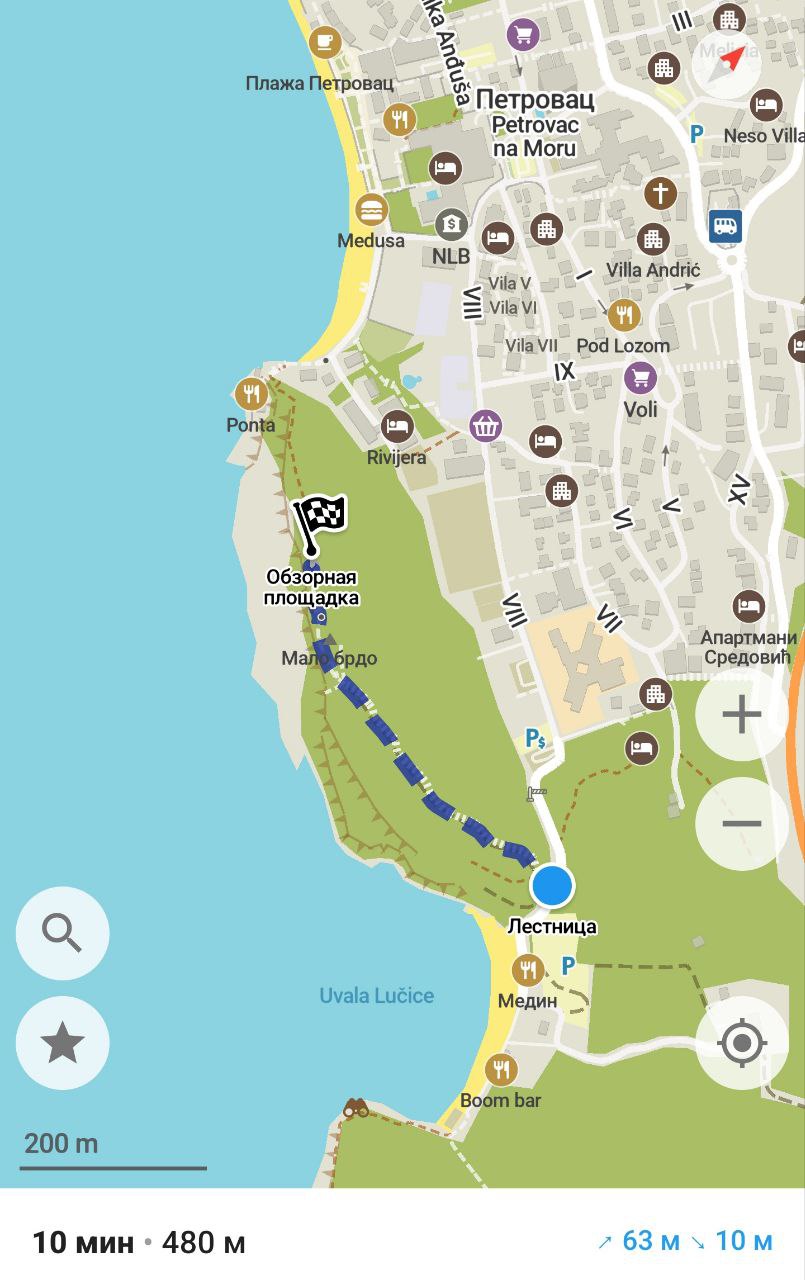Screen dimensions: 805x1280
Task: Select the Ponta restaurant marker
Action: [x=249, y=393]
